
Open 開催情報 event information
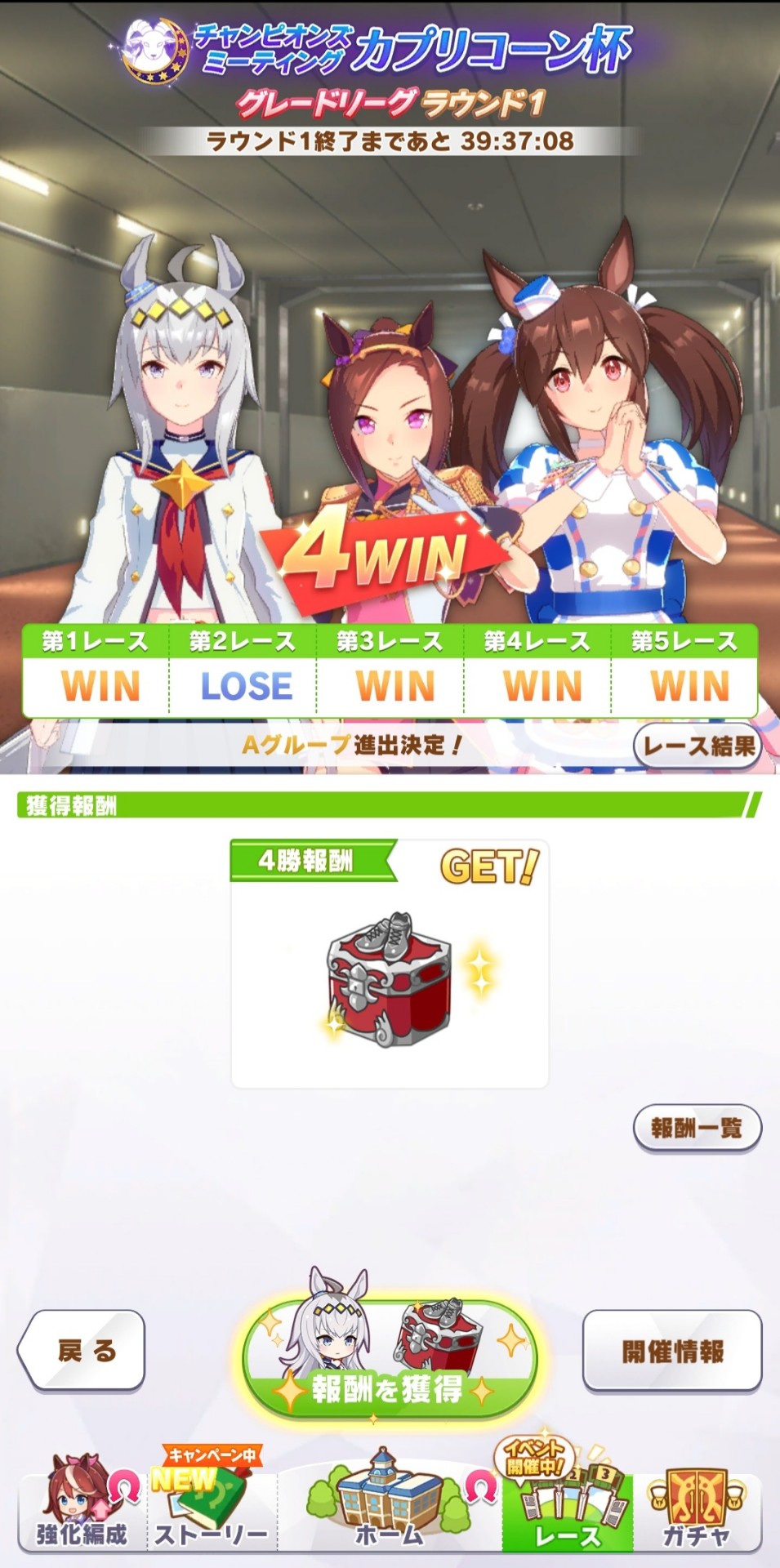coord(672,1352)
